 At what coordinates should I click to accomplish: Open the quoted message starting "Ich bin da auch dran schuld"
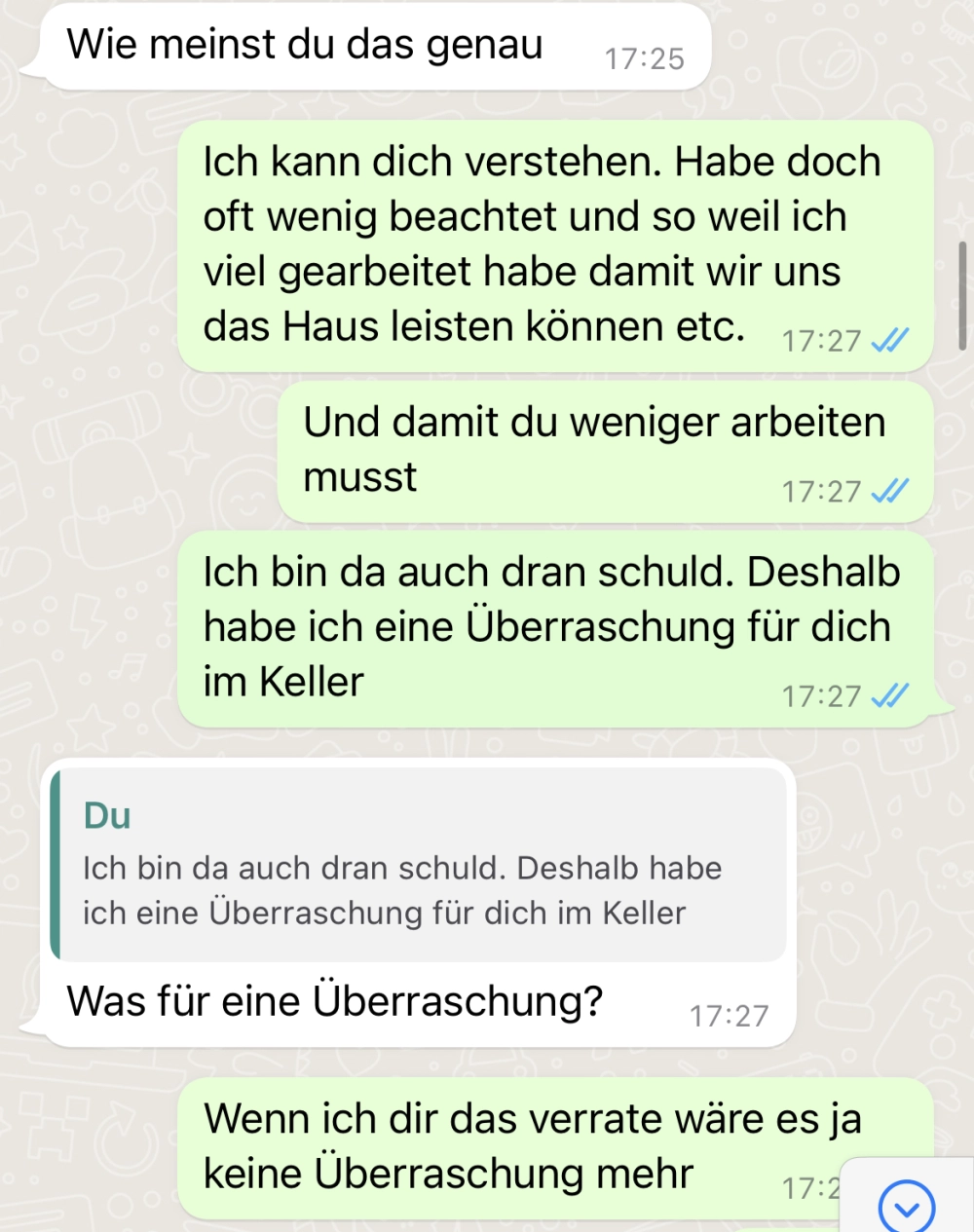[419, 865]
